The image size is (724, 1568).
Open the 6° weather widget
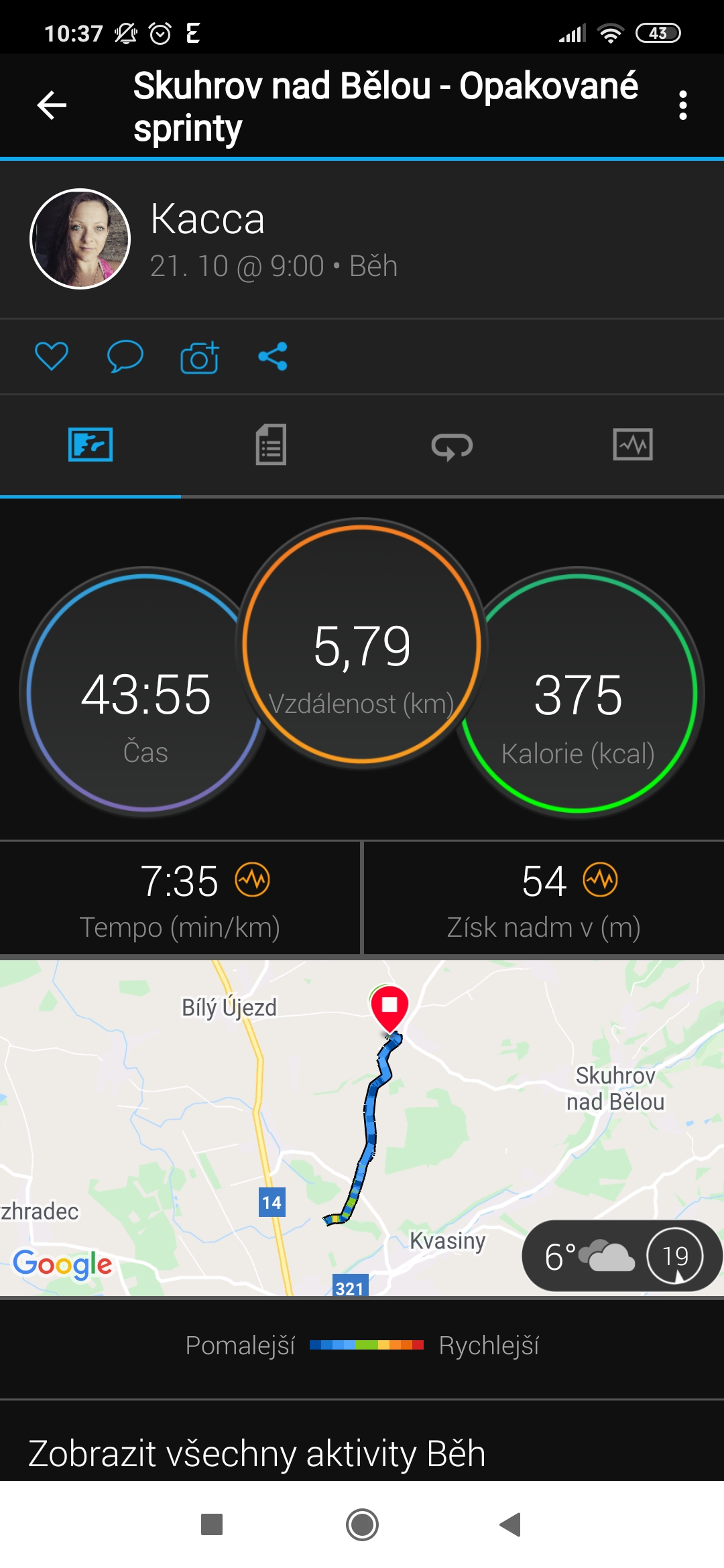[x=622, y=1256]
